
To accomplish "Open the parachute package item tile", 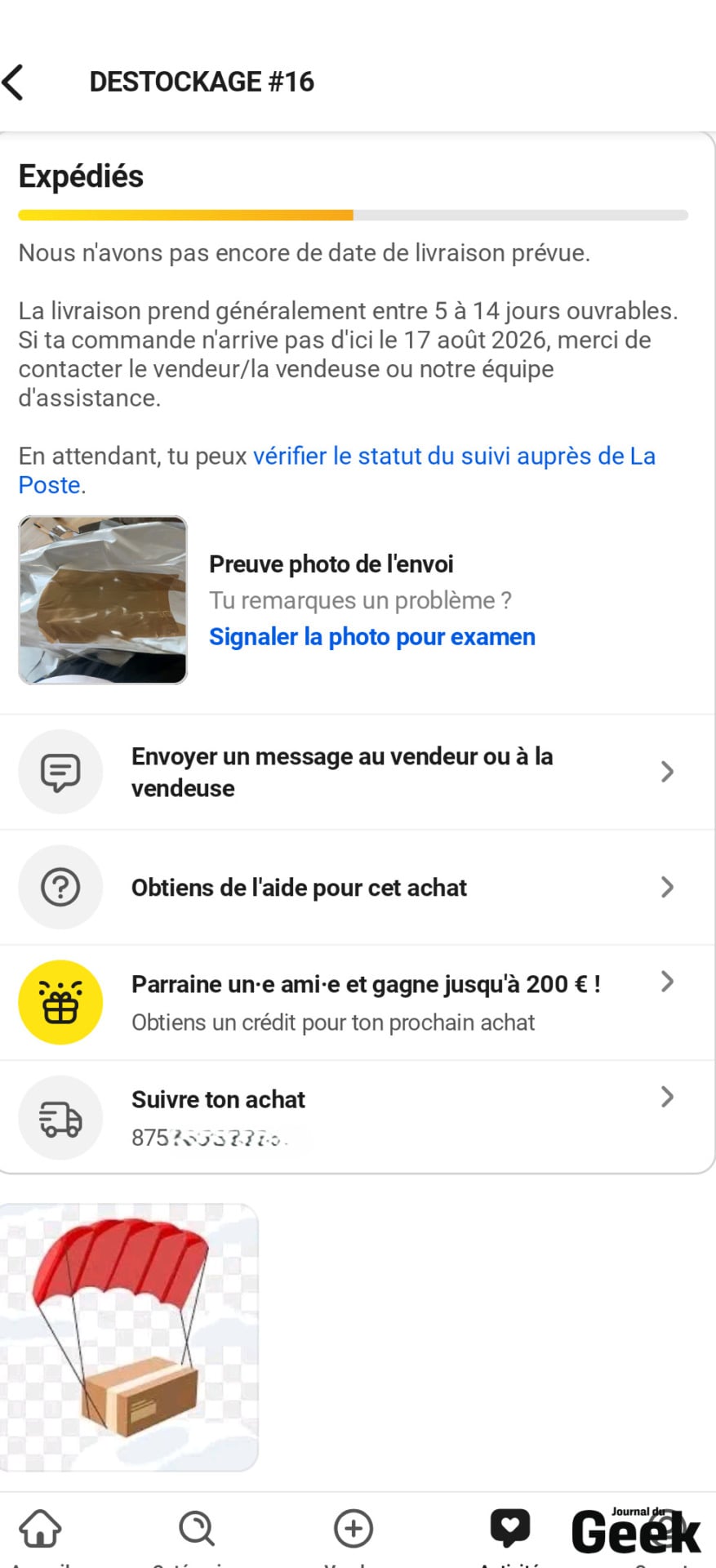I will 129,1337.
